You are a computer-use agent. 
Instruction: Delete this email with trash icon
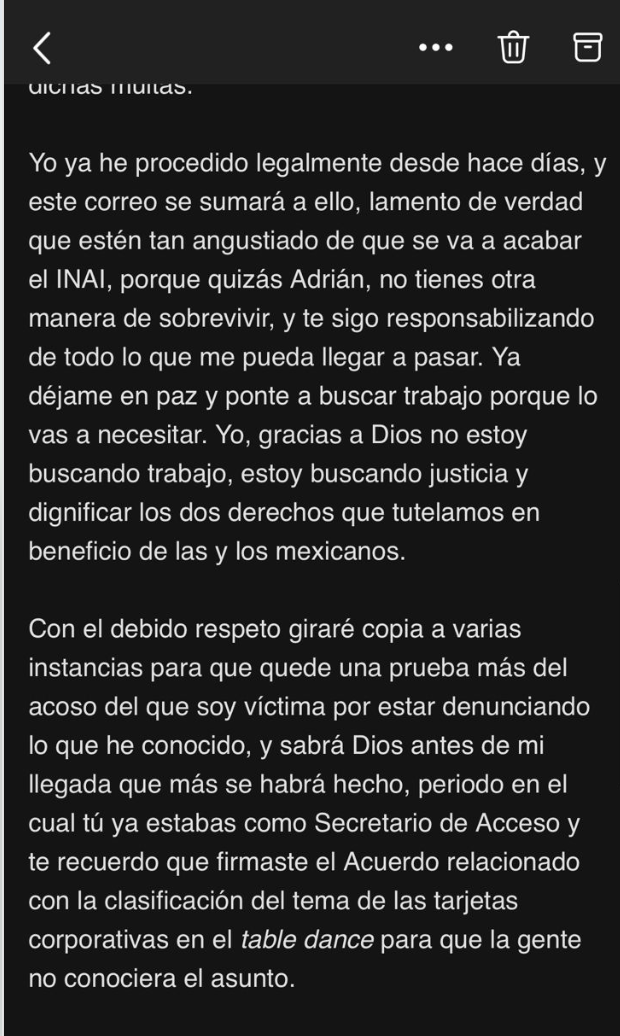(512, 46)
